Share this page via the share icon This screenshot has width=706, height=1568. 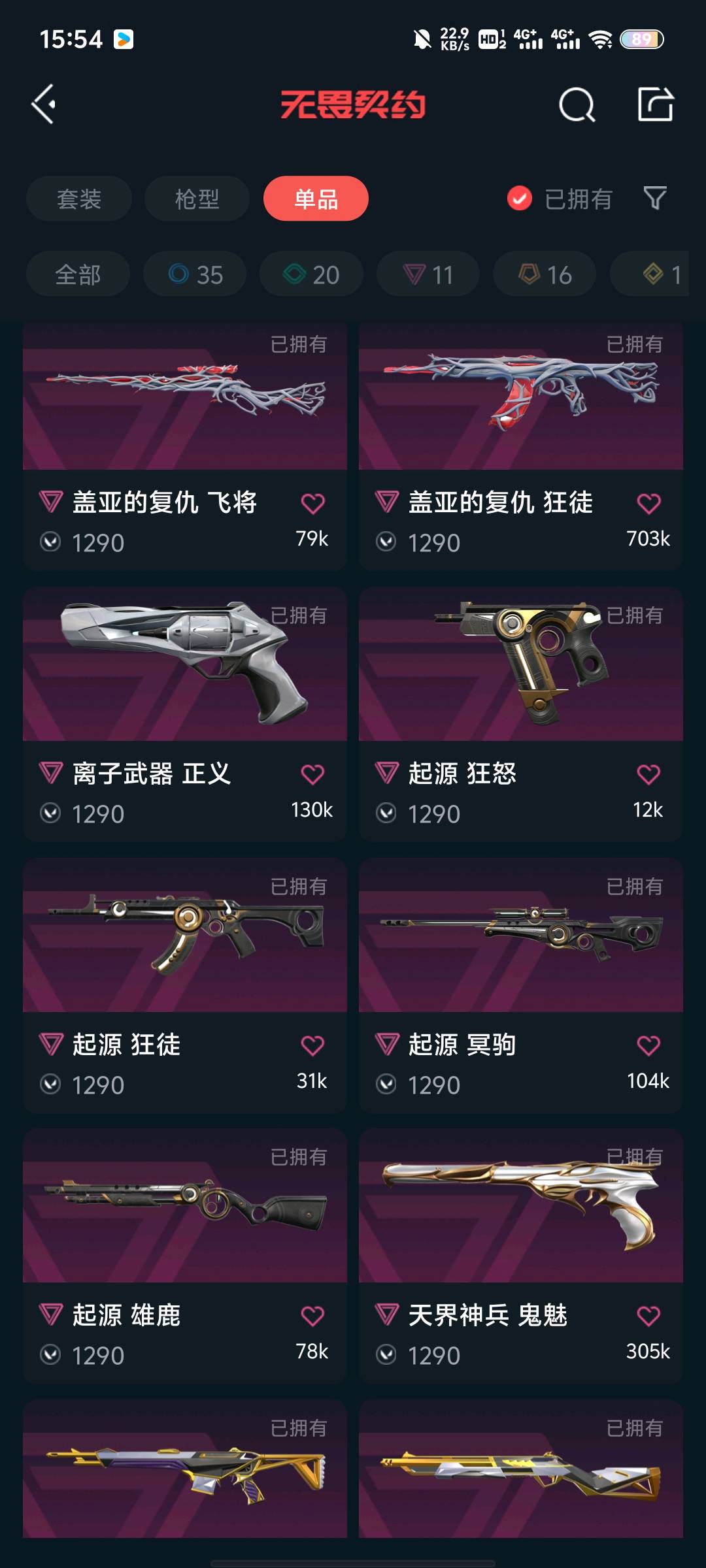coord(655,105)
